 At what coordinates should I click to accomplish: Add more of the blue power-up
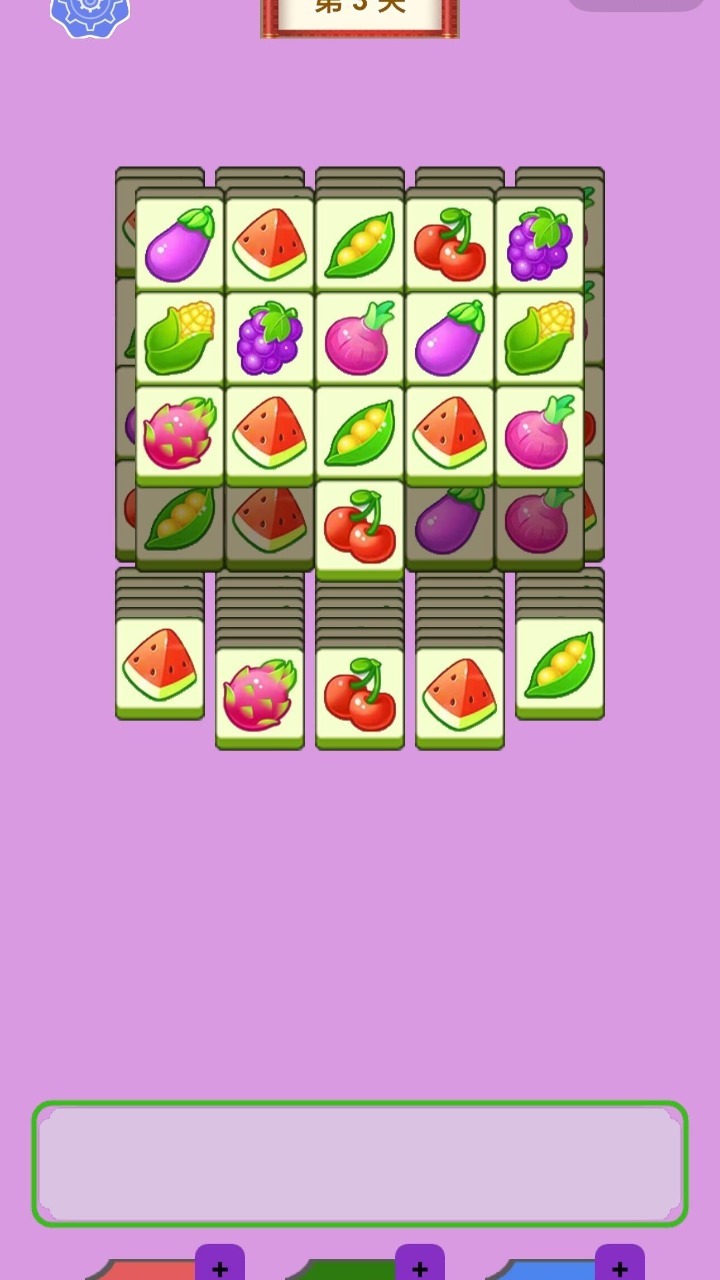coord(620,1265)
